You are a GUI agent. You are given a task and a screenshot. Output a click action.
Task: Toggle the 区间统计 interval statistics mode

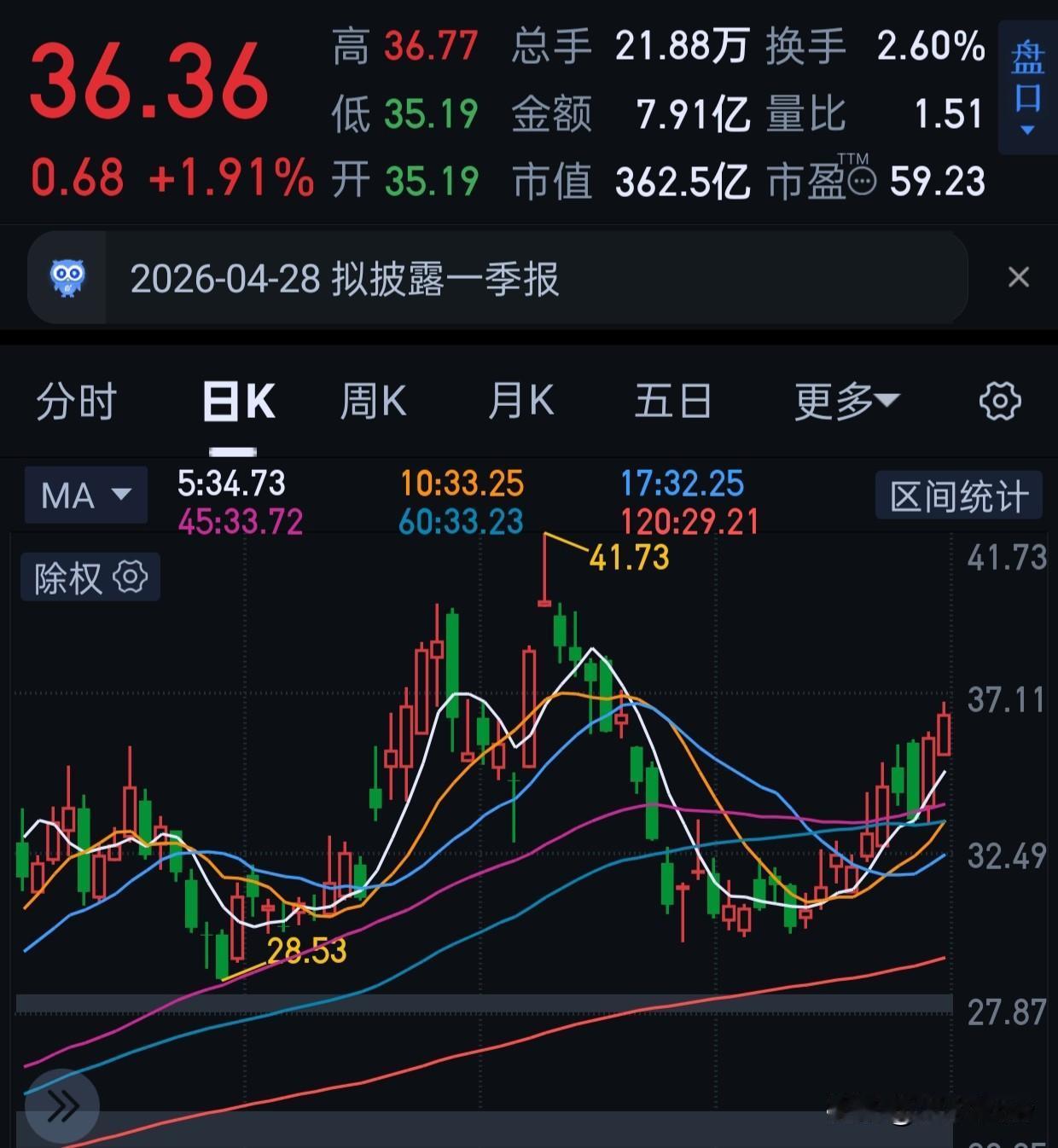958,496
